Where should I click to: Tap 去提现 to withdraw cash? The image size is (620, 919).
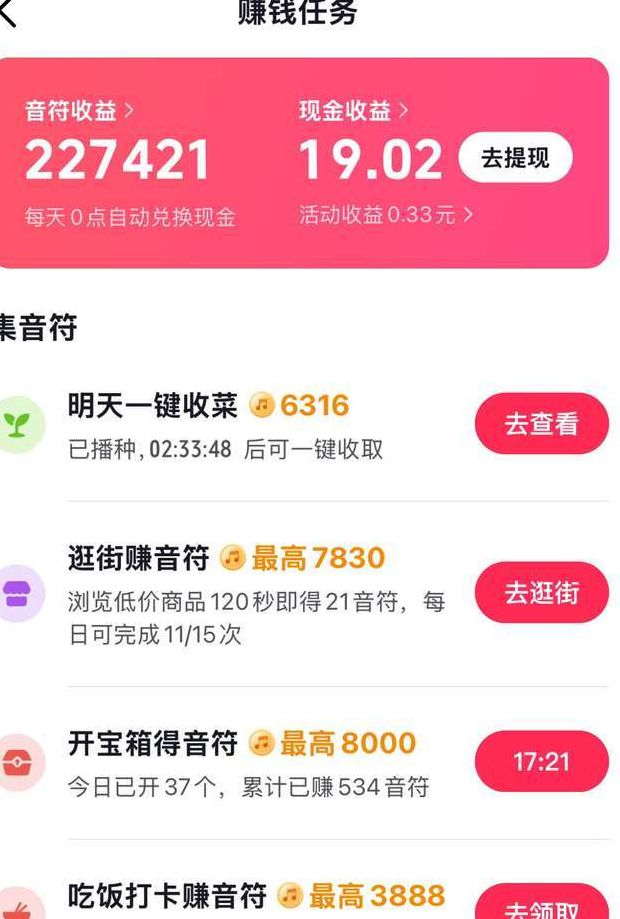pos(515,158)
